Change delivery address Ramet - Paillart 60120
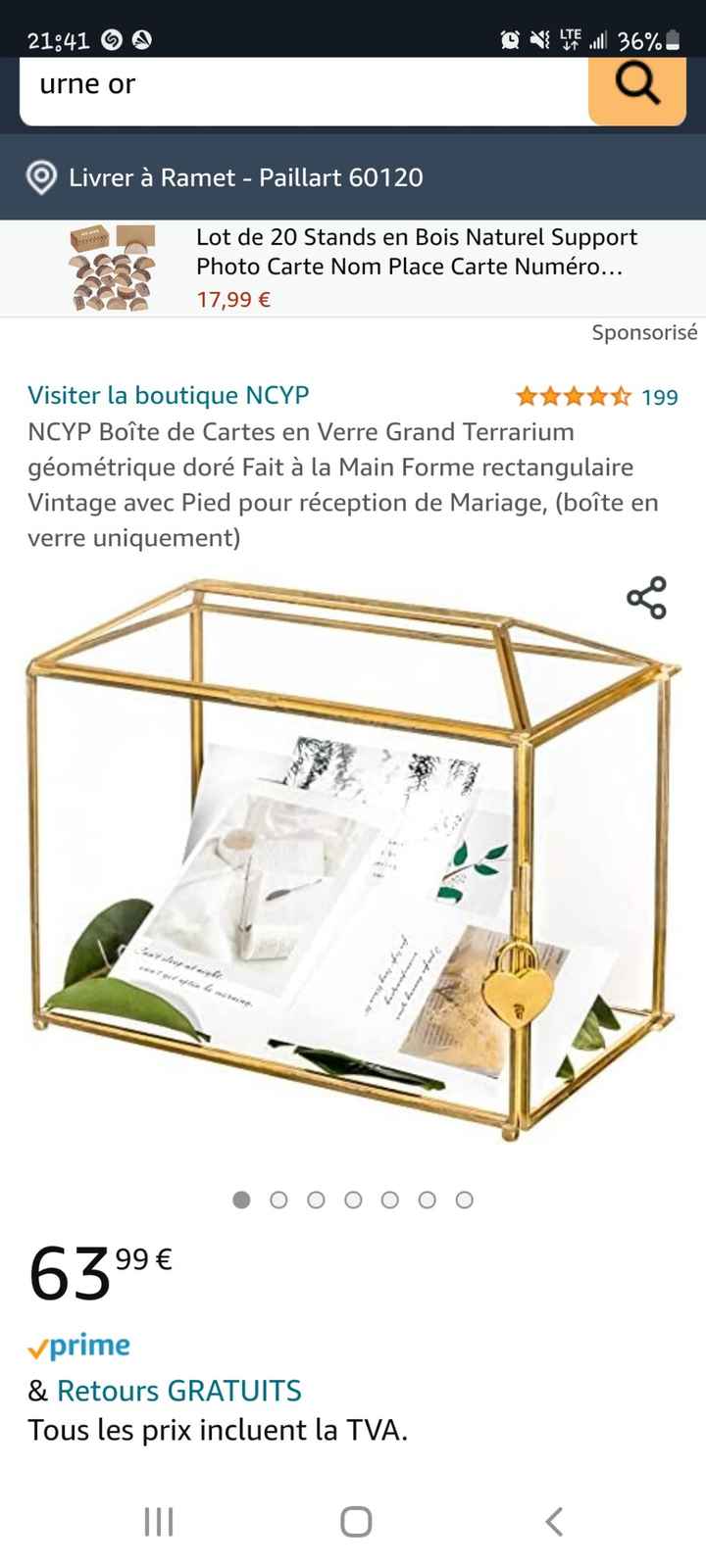Image resolution: width=706 pixels, height=1568 pixels. click(245, 177)
